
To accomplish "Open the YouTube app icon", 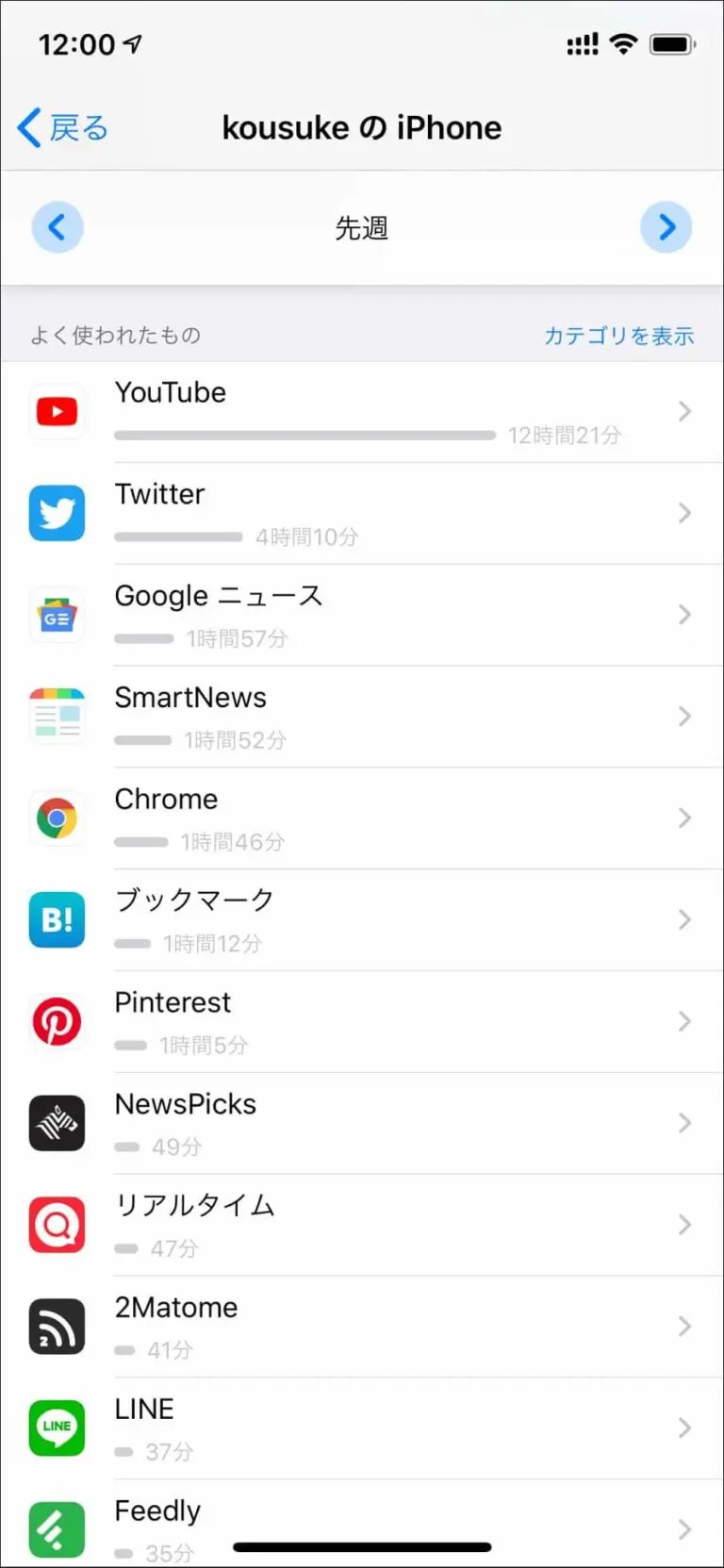I will pos(57,411).
